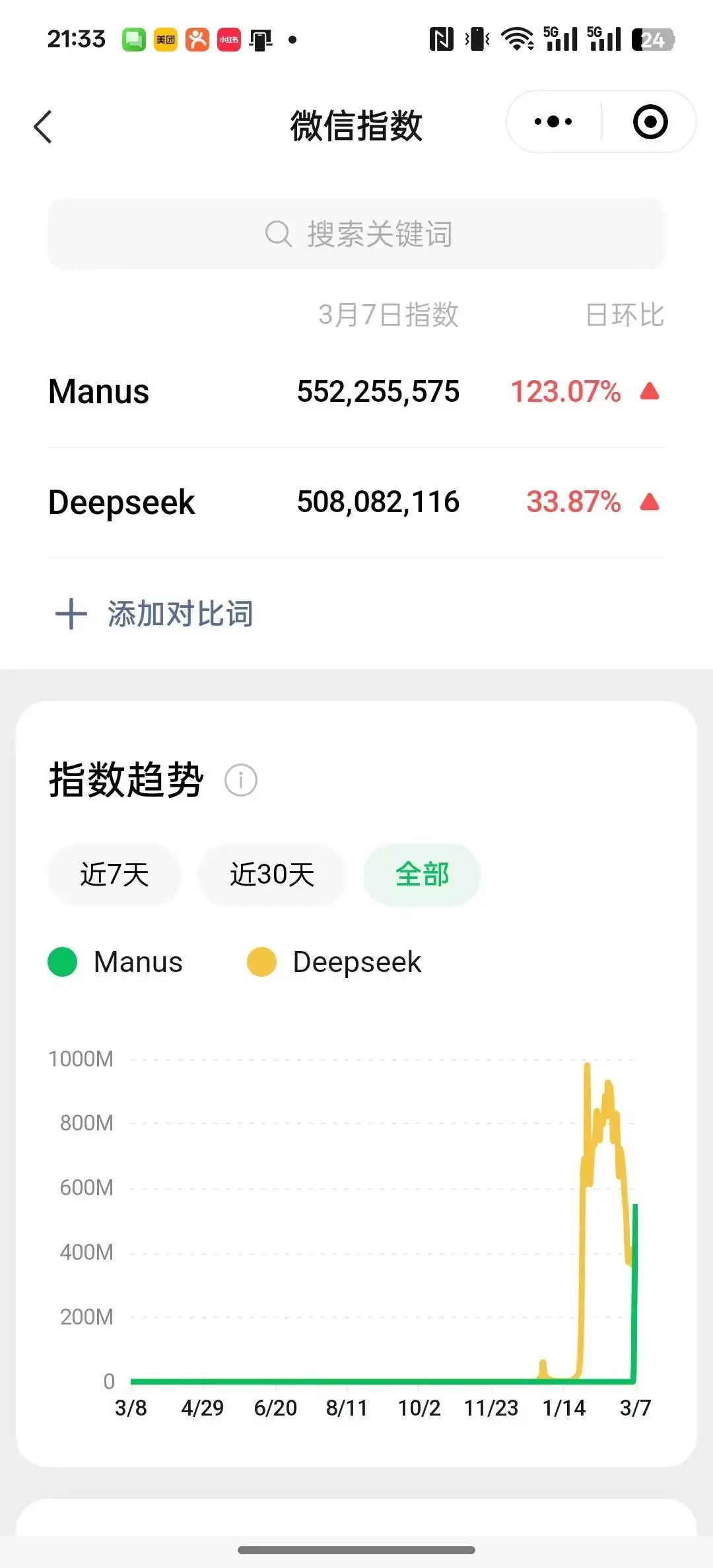This screenshot has width=713, height=1568.
Task: Close the mini program via the circle icon
Action: click(x=650, y=122)
